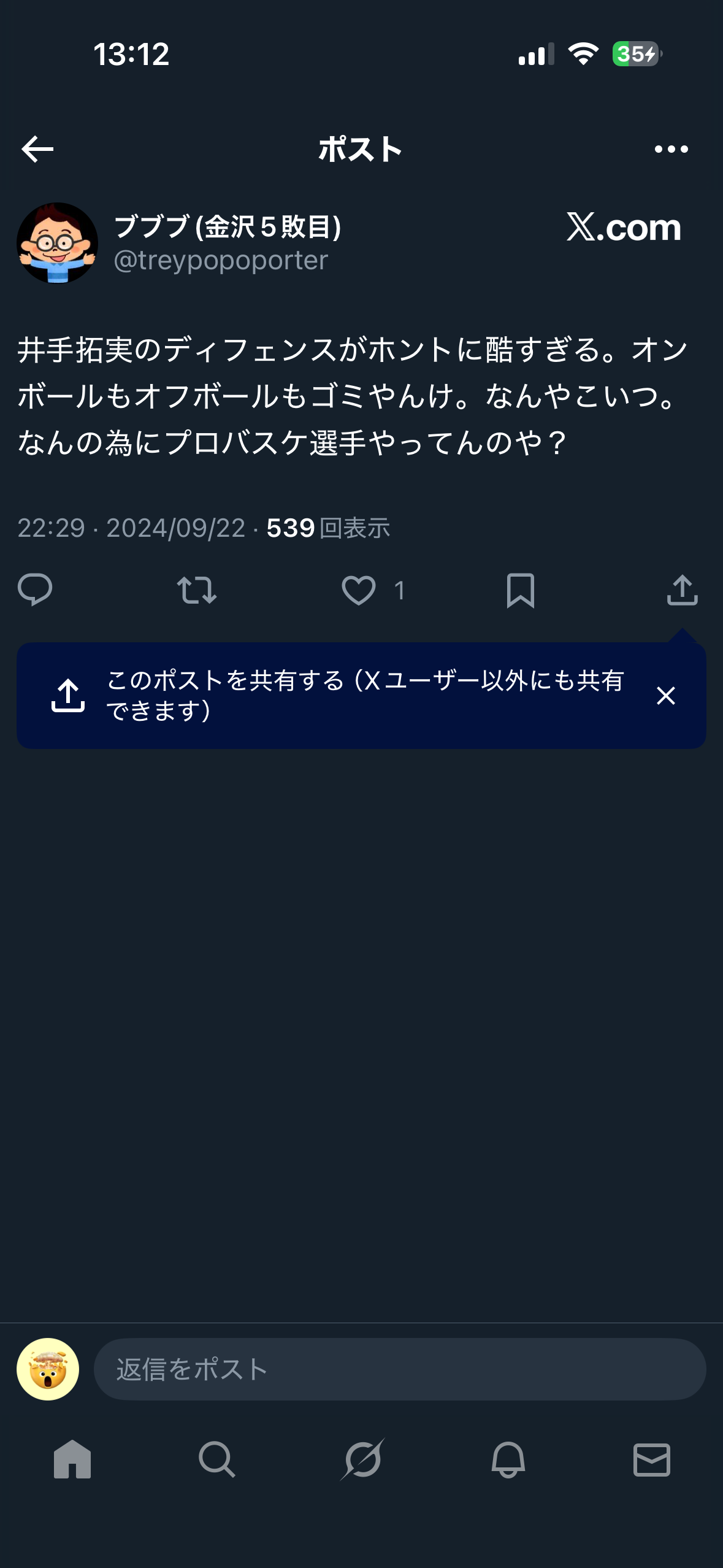Bookmark this post
The image size is (723, 1568).
[x=521, y=590]
